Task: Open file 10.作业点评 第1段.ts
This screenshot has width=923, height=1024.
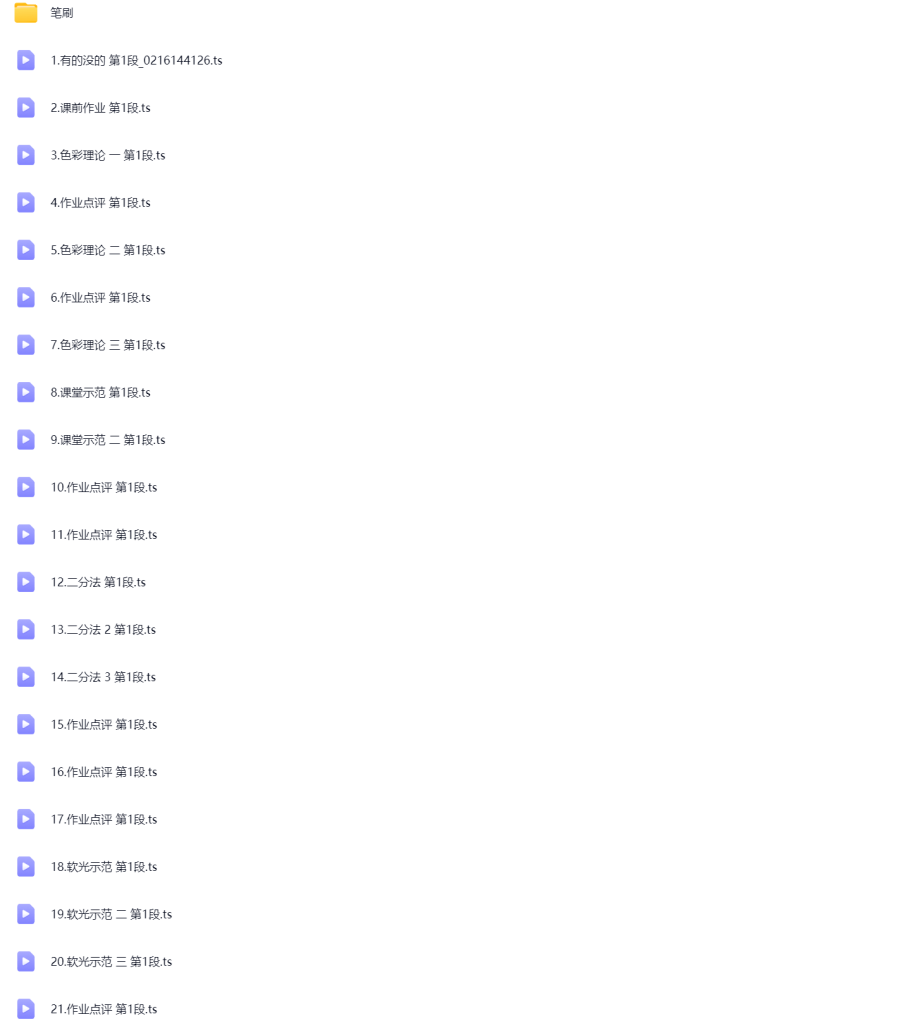Action: (103, 488)
